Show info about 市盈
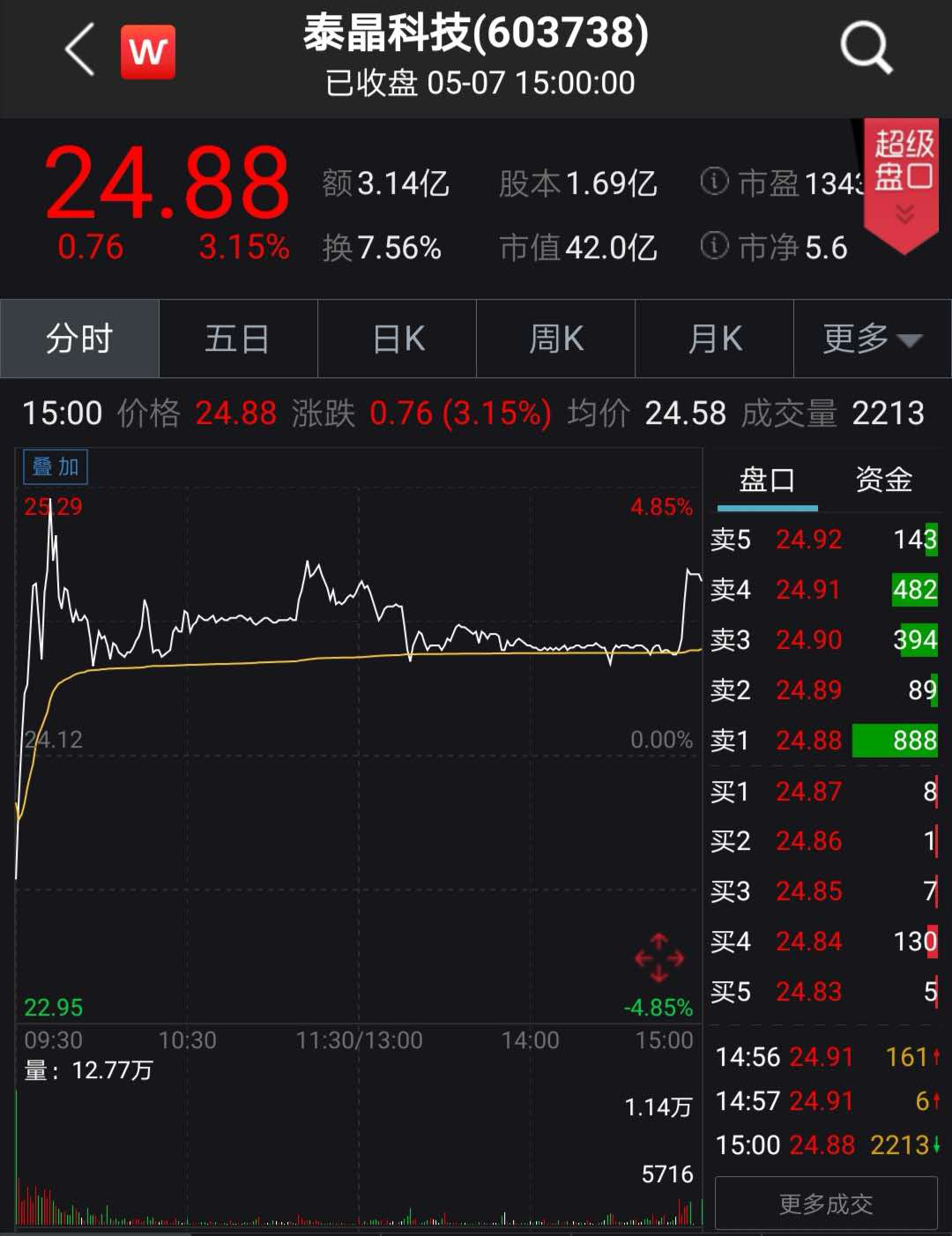 point(714,182)
